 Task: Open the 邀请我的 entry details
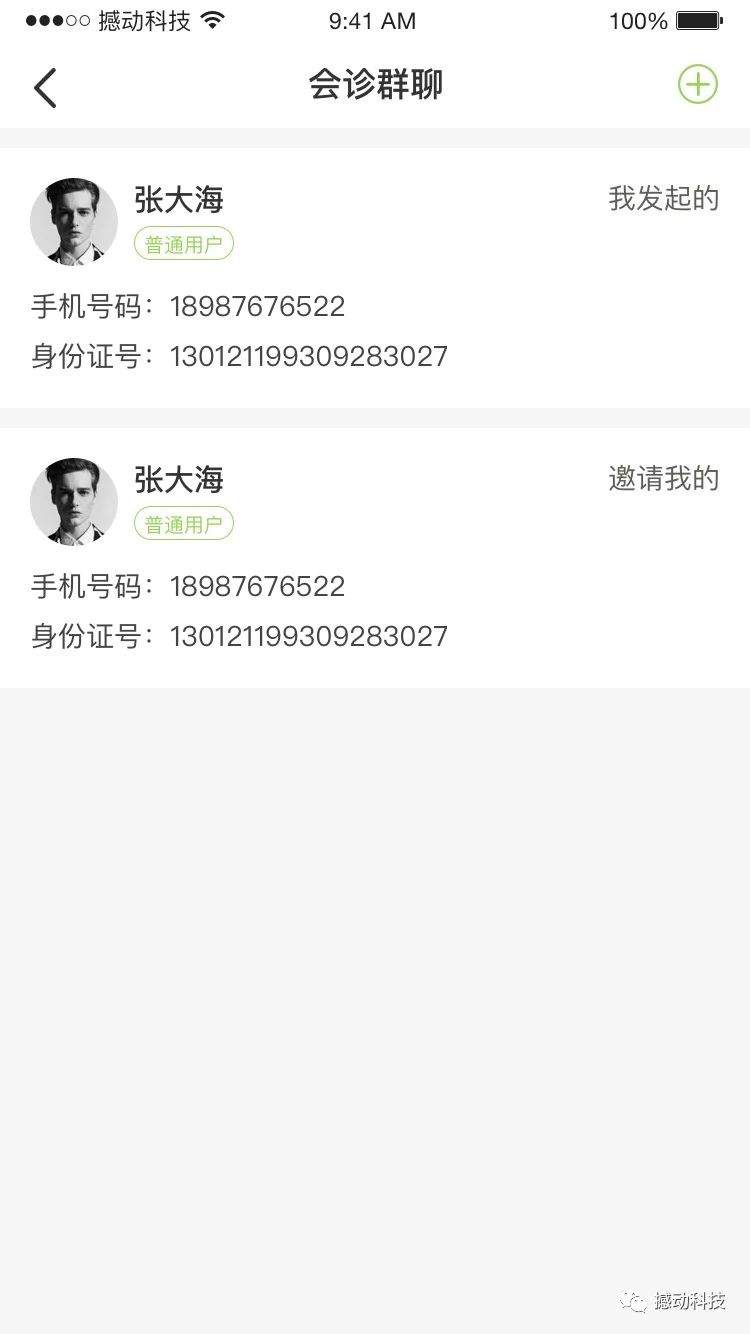tap(663, 479)
